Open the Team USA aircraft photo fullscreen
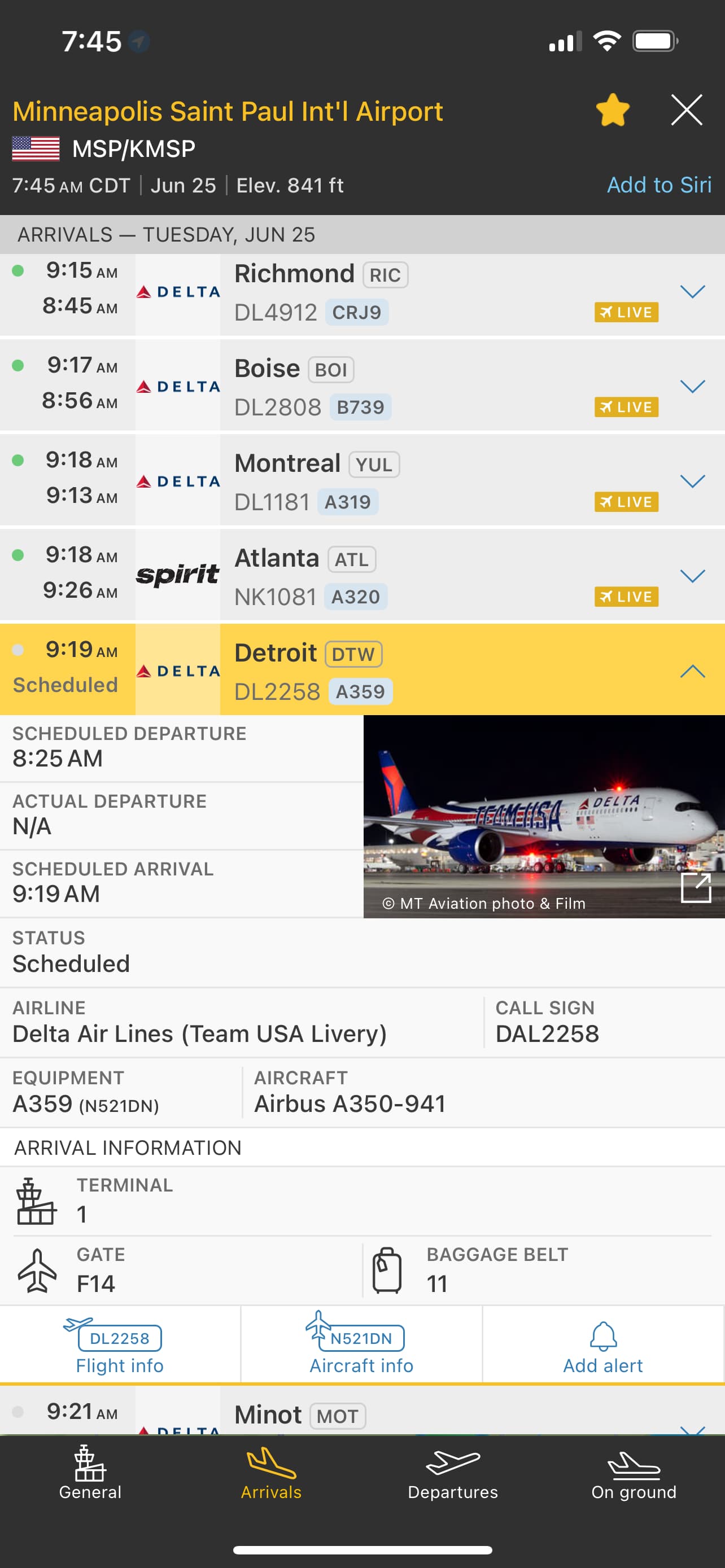Screen dimensions: 725x1568 coord(696,887)
